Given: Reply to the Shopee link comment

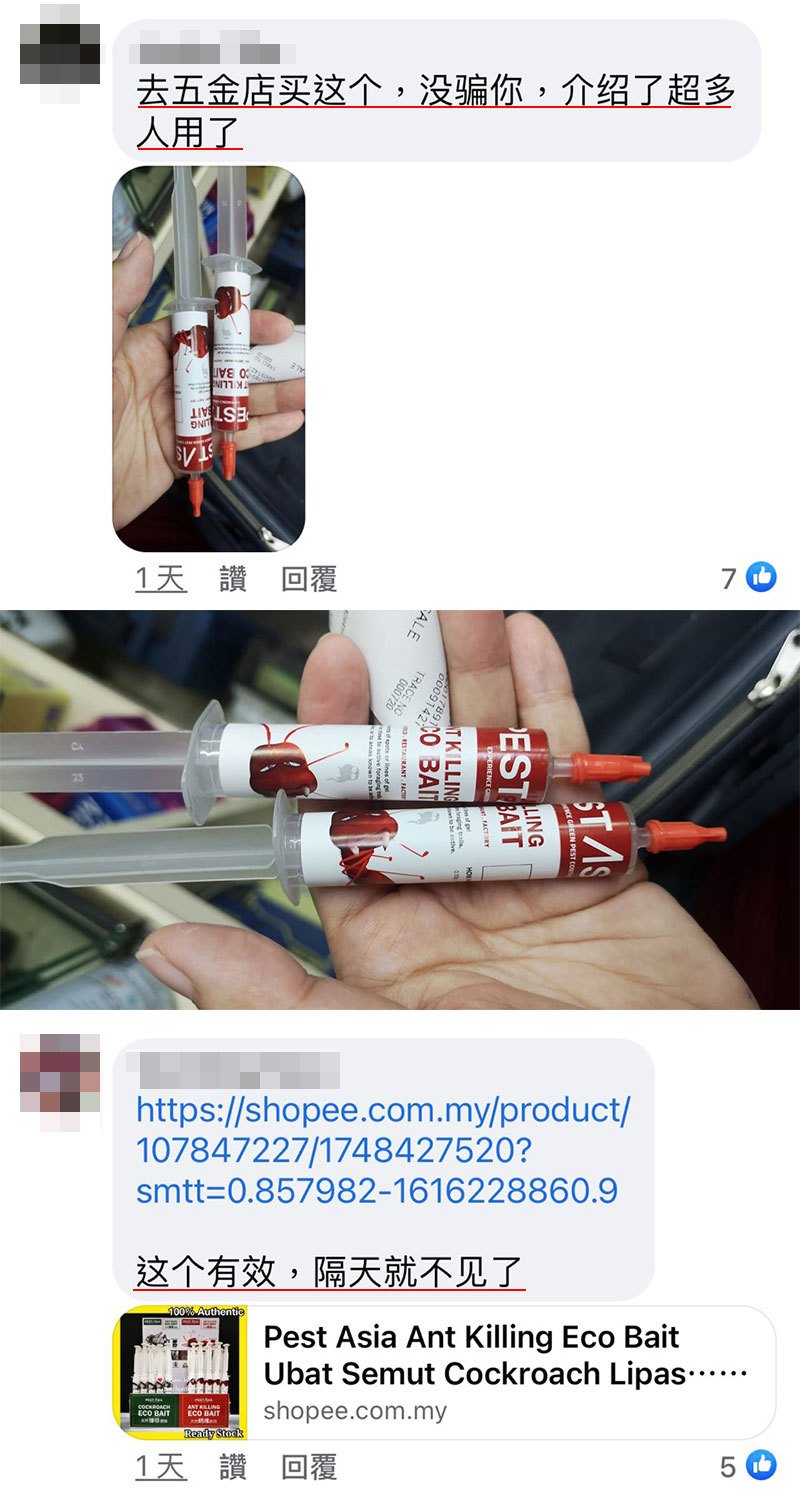Looking at the screenshot, I should [x=308, y=1467].
